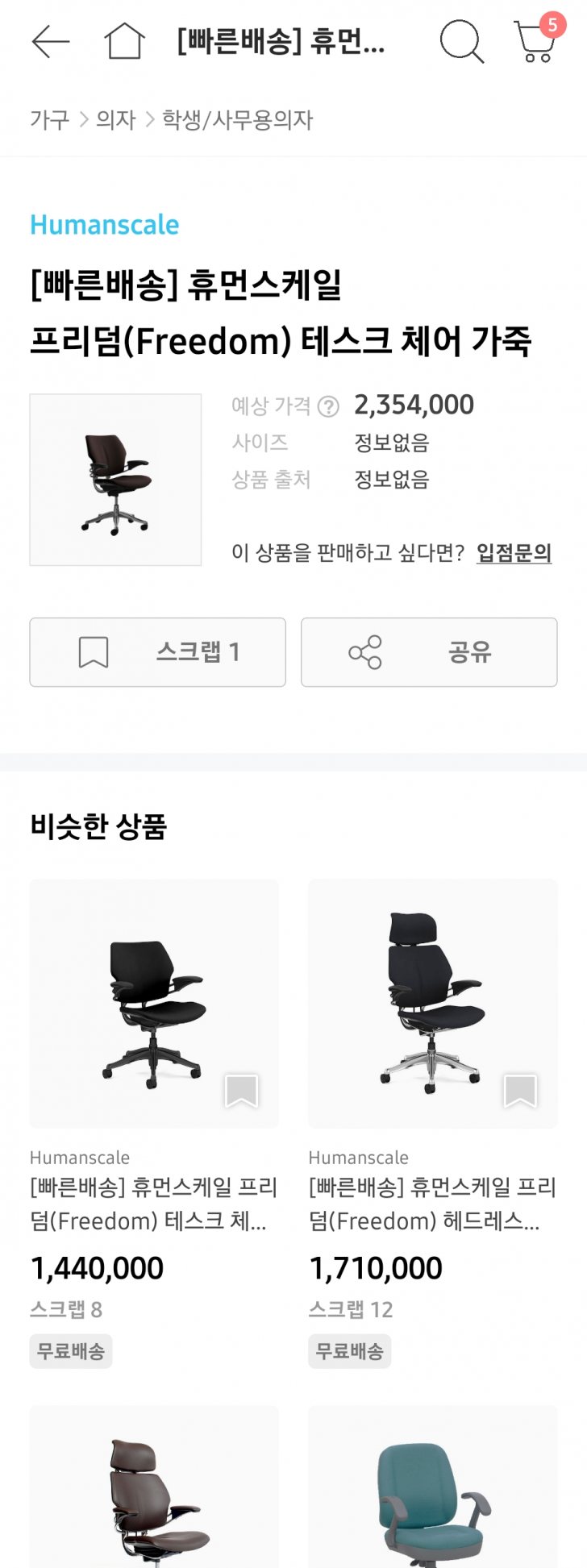
Task: Share this product via 공유 button
Action: [x=429, y=652]
